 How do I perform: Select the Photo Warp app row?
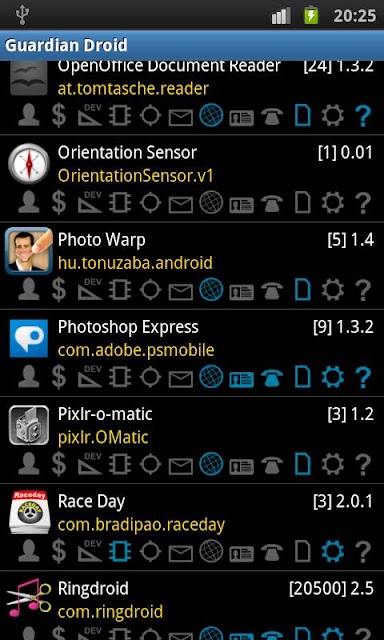tap(192, 266)
